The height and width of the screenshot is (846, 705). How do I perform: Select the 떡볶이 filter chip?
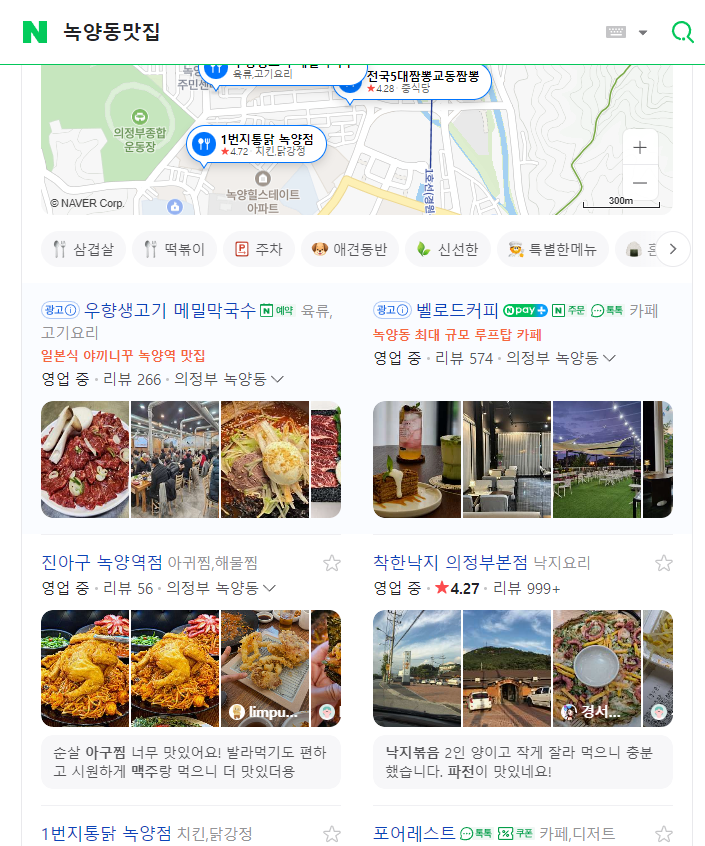tap(174, 249)
